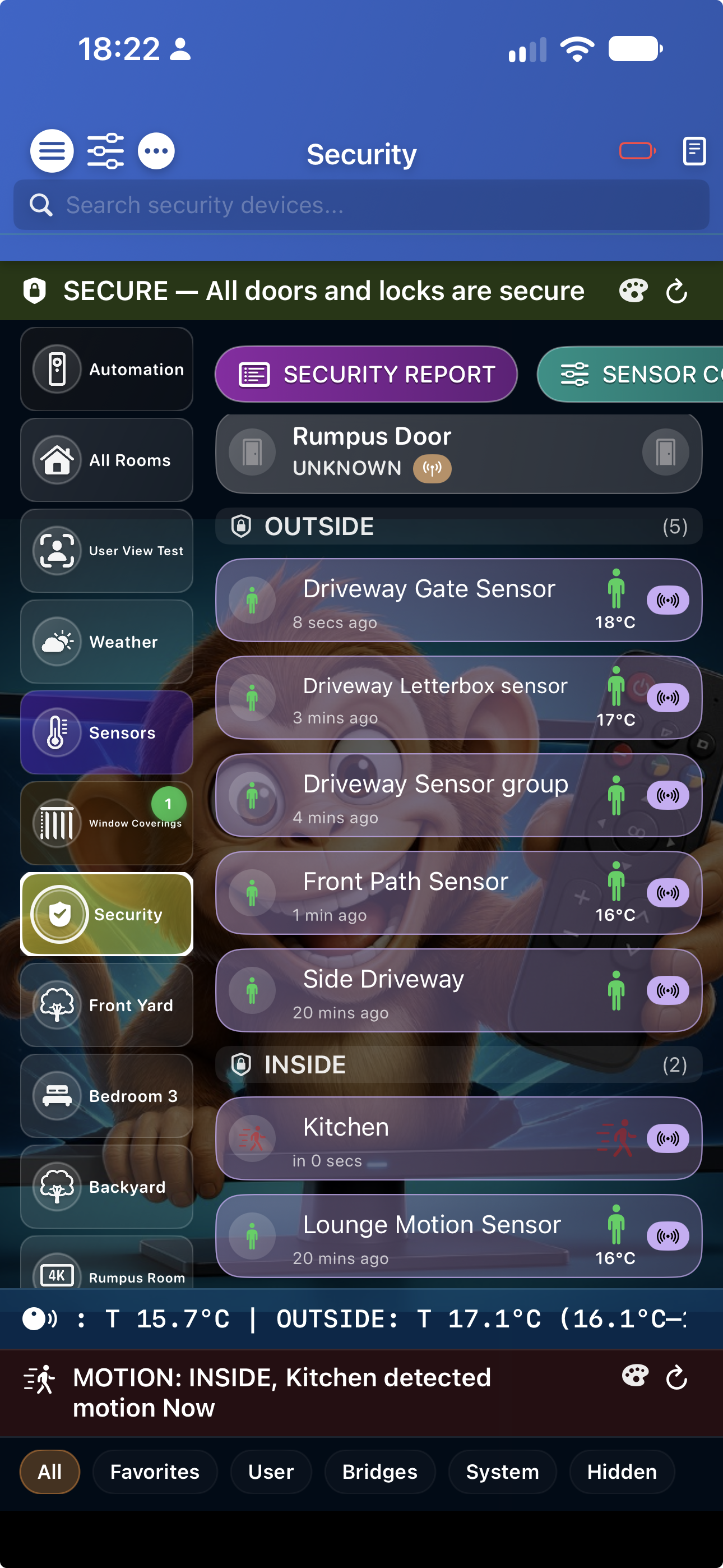Viewport: 723px width, 1568px height.
Task: Open SECURITY REPORT
Action: click(367, 375)
